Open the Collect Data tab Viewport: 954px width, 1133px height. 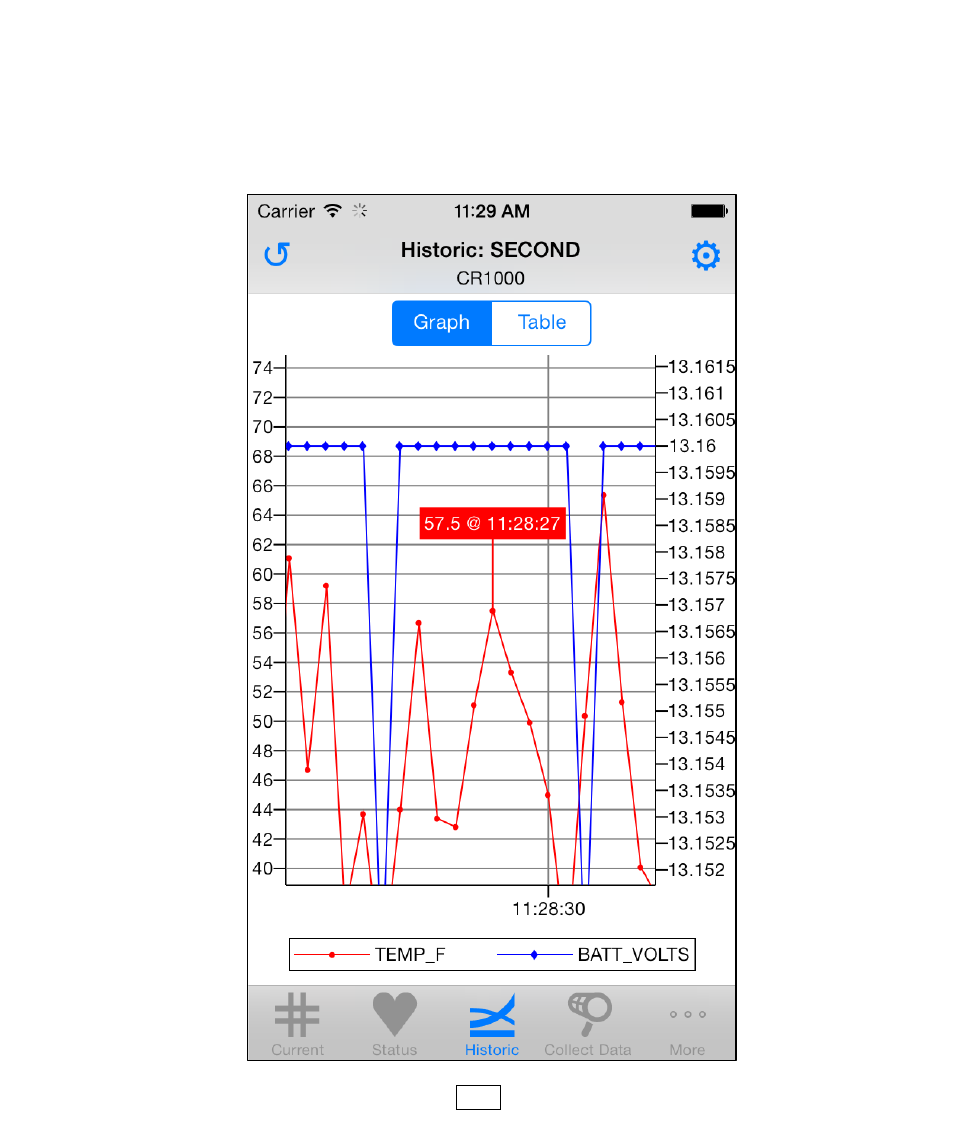click(x=588, y=1024)
